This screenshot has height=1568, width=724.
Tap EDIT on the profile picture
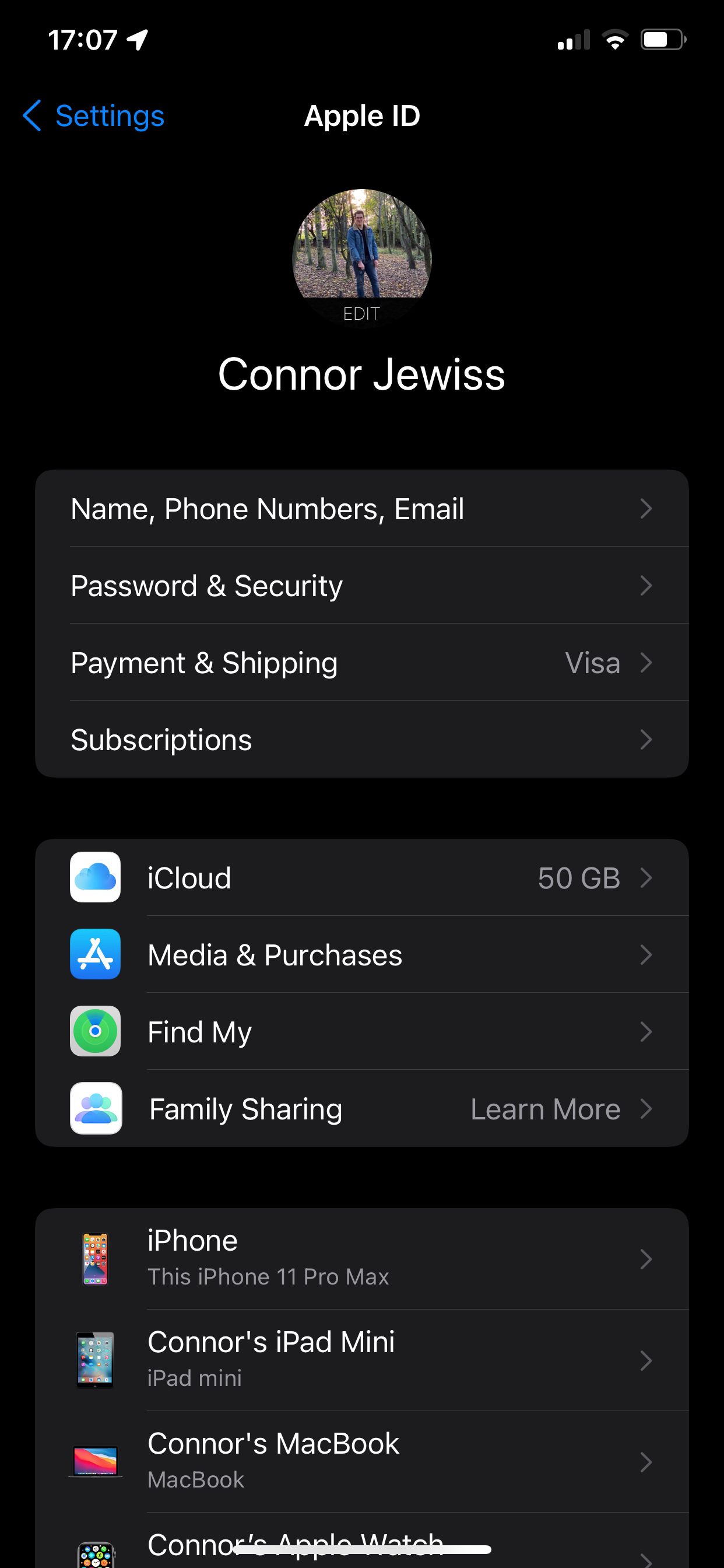click(x=361, y=314)
